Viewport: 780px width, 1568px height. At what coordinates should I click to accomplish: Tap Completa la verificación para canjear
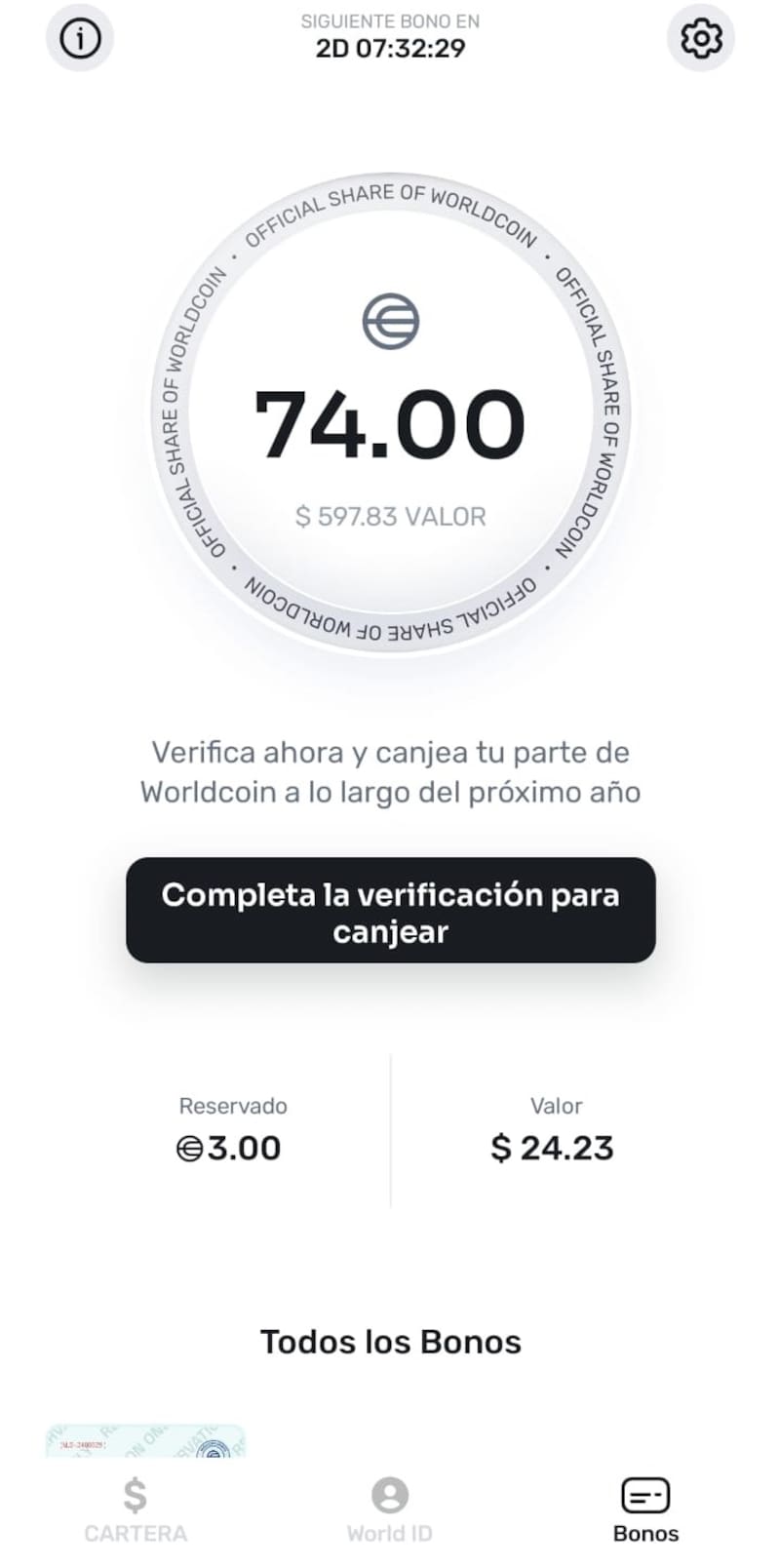click(x=390, y=911)
